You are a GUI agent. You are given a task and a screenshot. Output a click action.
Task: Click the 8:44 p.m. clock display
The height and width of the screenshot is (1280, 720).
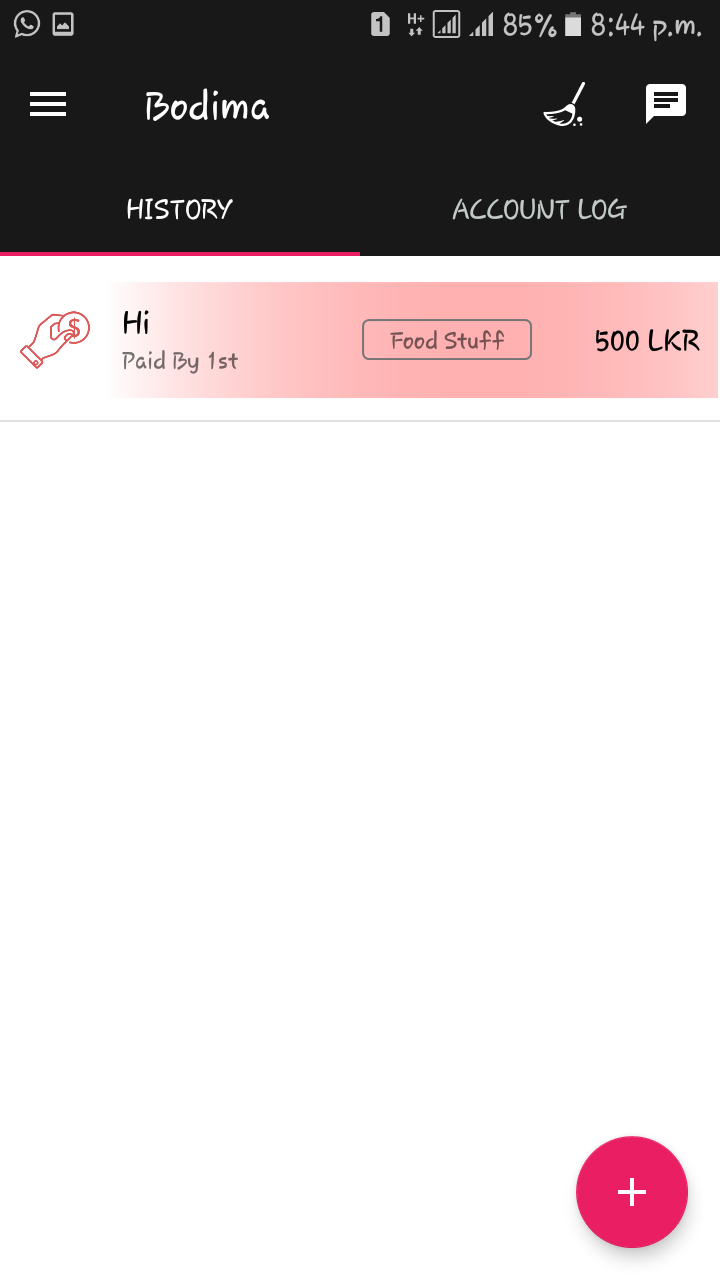(x=645, y=25)
